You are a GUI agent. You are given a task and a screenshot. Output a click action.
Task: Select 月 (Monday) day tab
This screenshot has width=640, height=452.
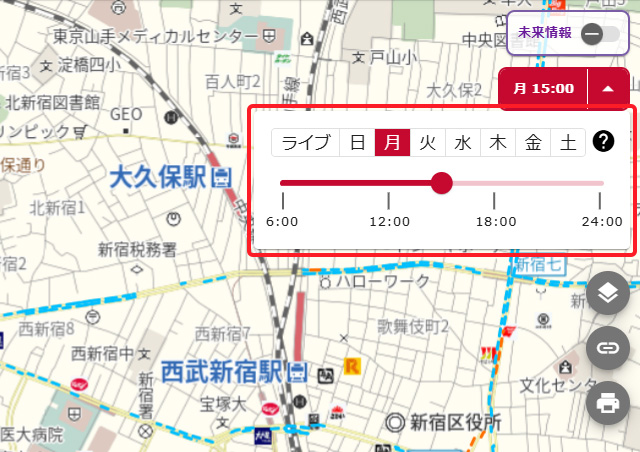[392, 142]
